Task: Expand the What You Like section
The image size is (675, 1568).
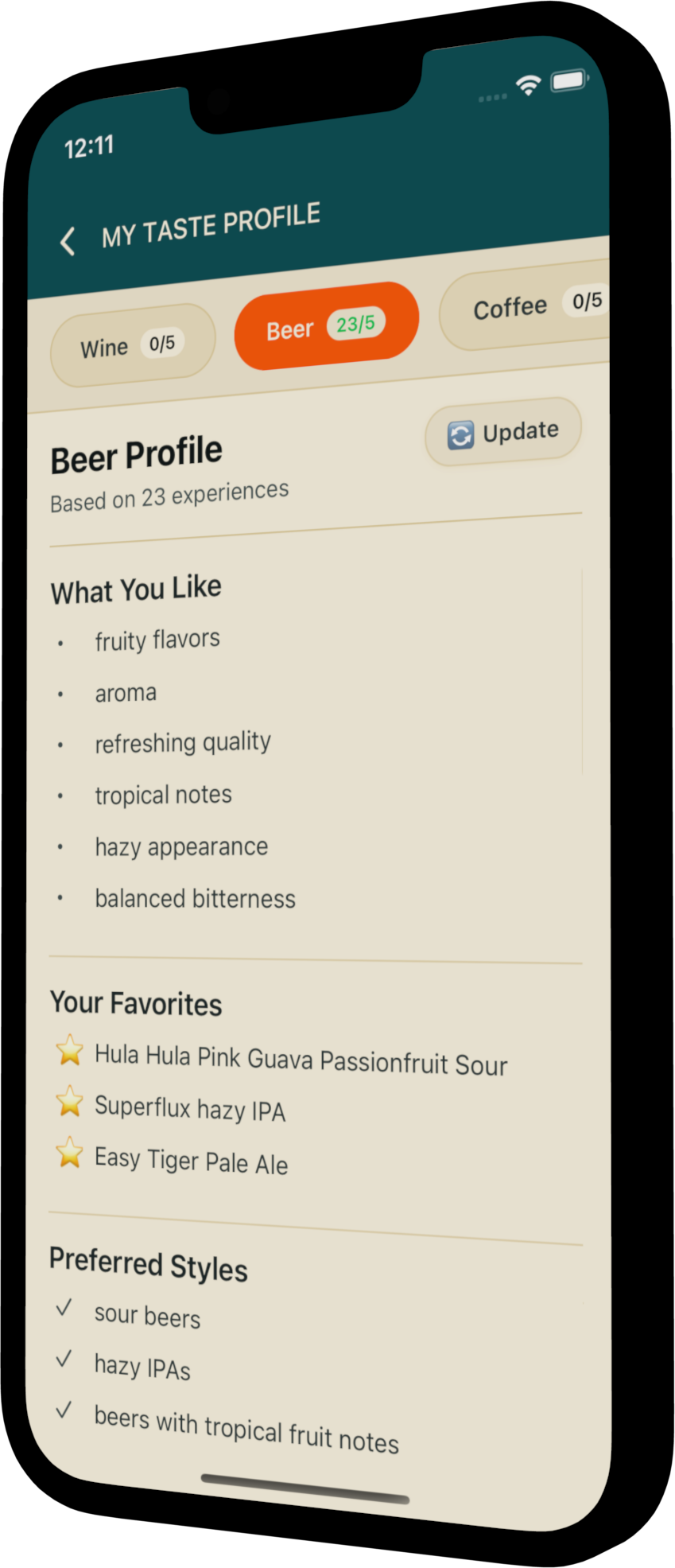Action: pos(135,589)
